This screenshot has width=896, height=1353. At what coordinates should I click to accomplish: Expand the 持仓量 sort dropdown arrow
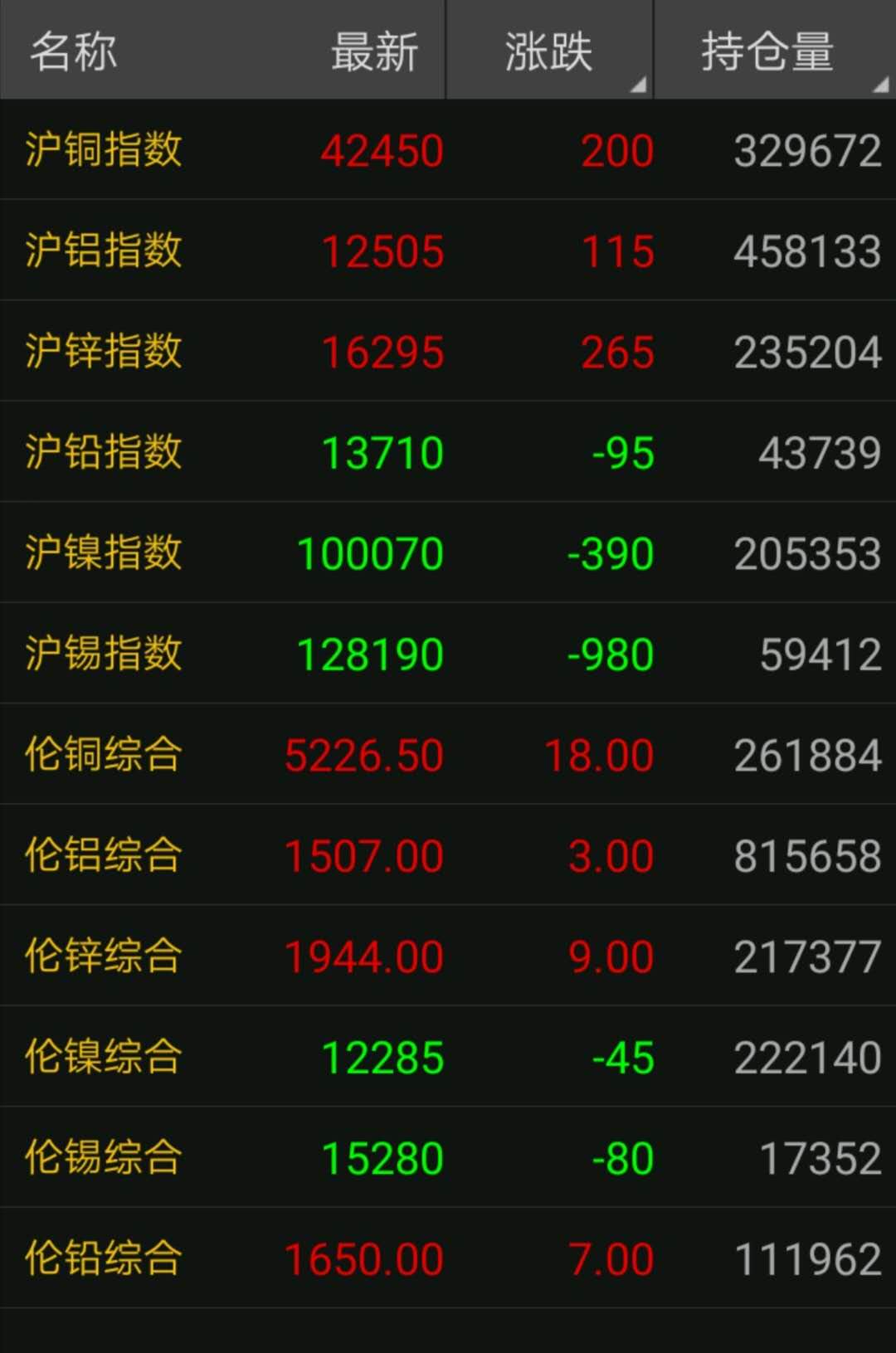(x=881, y=83)
